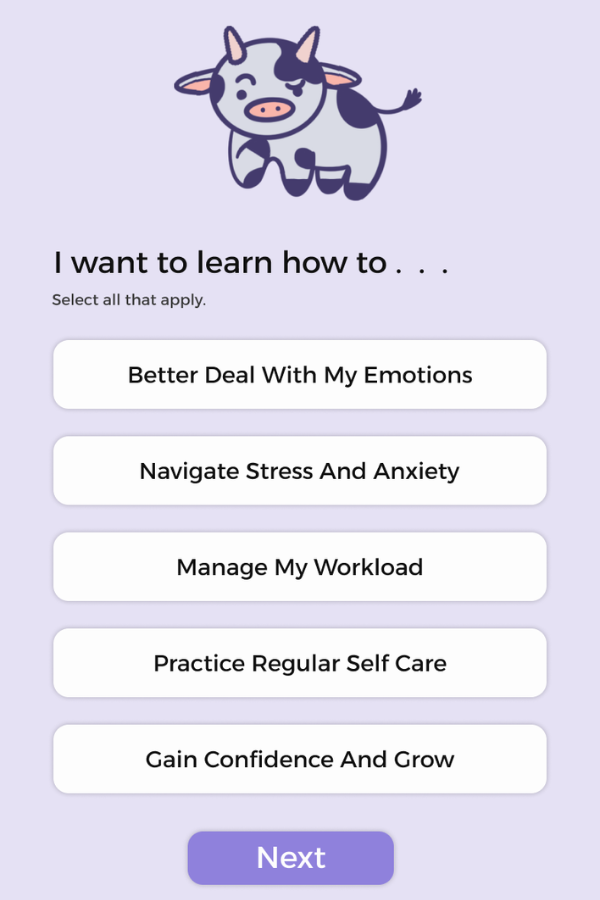Choose Gain Confidence And Grow
This screenshot has width=600, height=900.
click(300, 759)
